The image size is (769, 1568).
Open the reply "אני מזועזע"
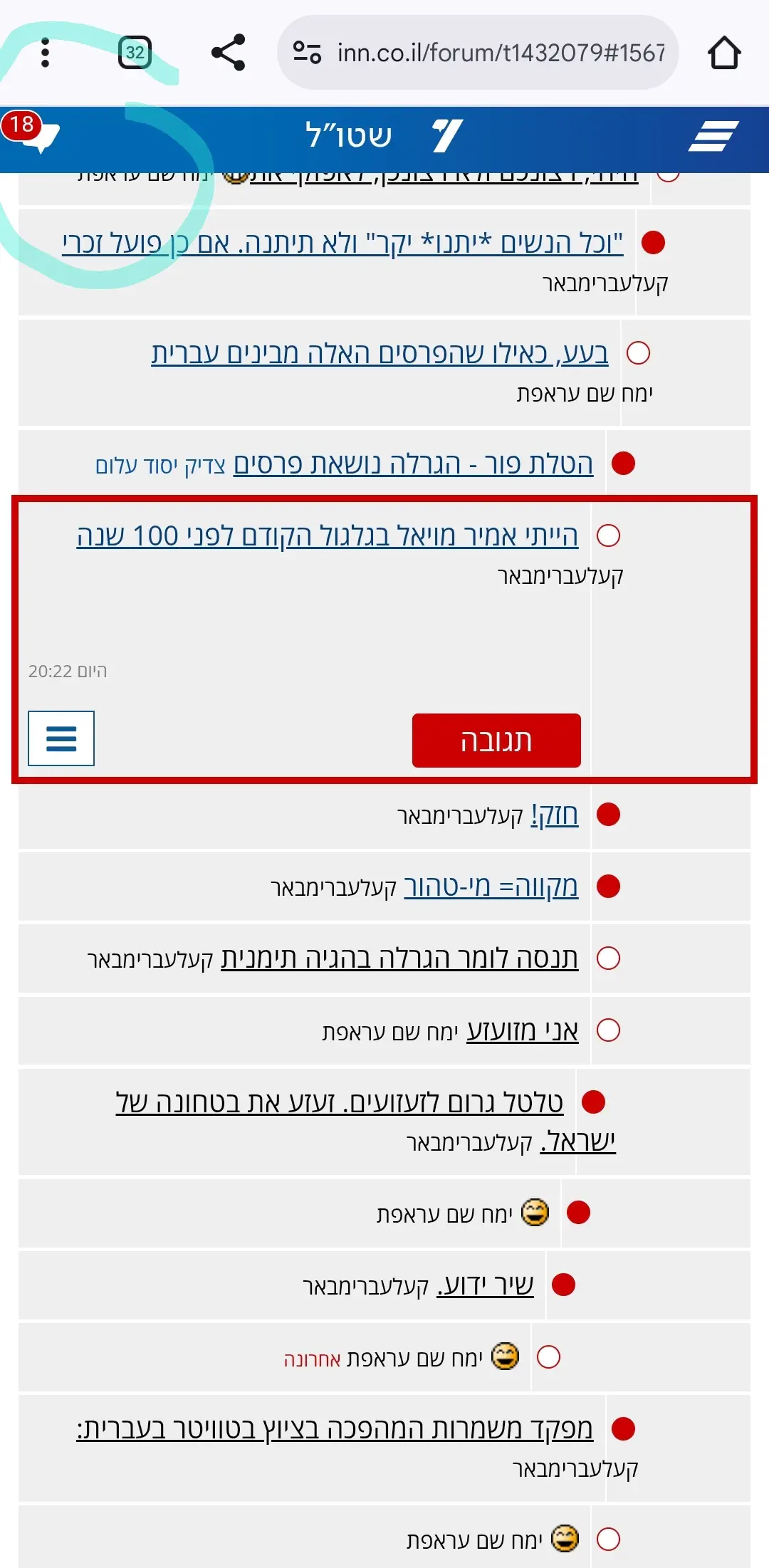[522, 1030]
